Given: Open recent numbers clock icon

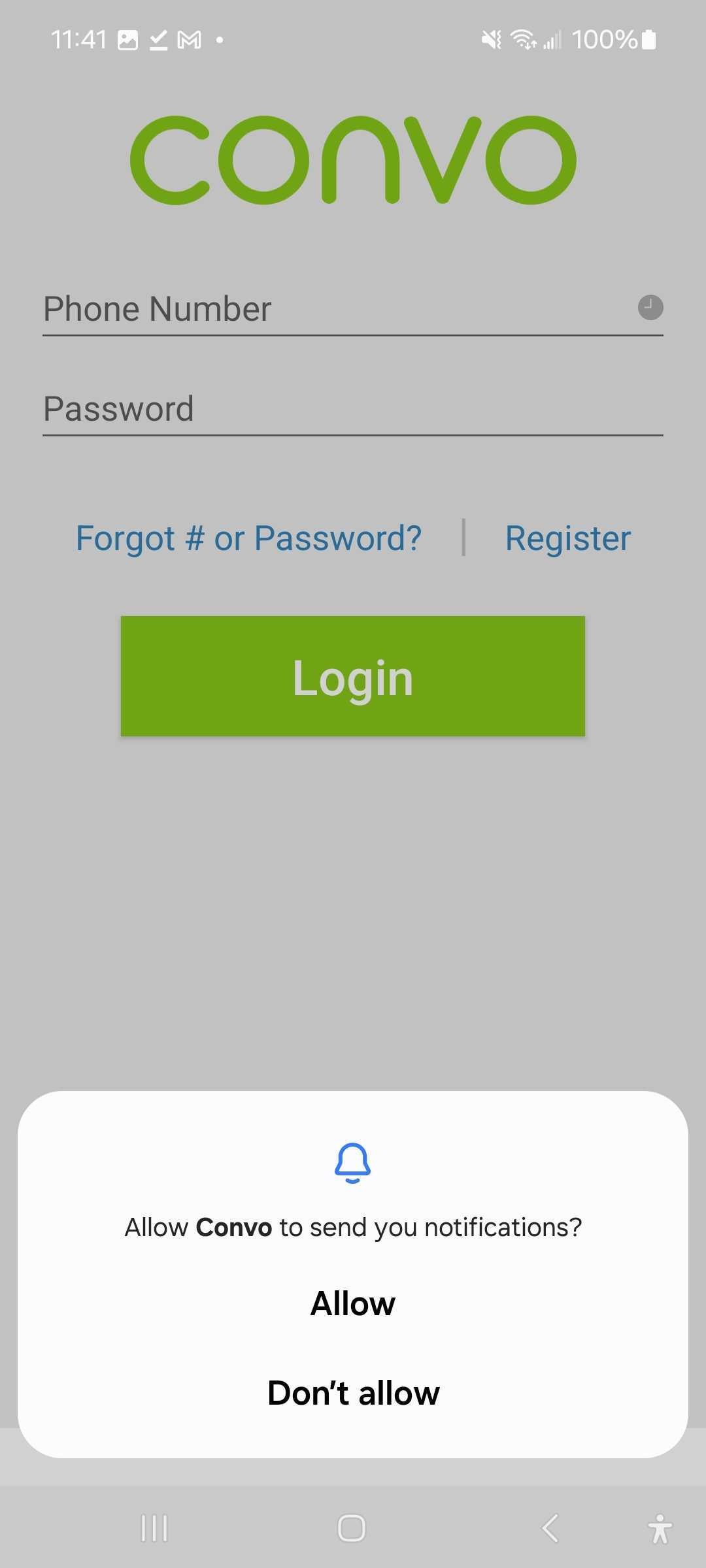Looking at the screenshot, I should (650, 308).
